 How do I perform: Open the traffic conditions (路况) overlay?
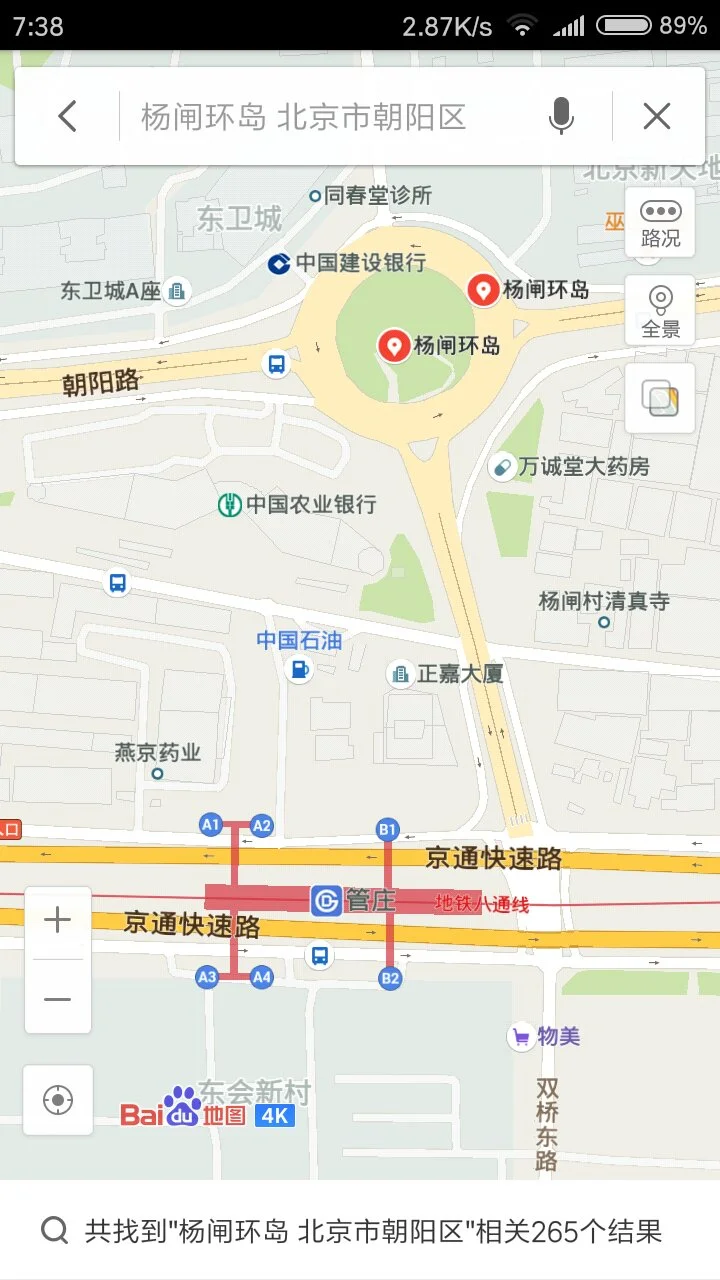[x=659, y=223]
